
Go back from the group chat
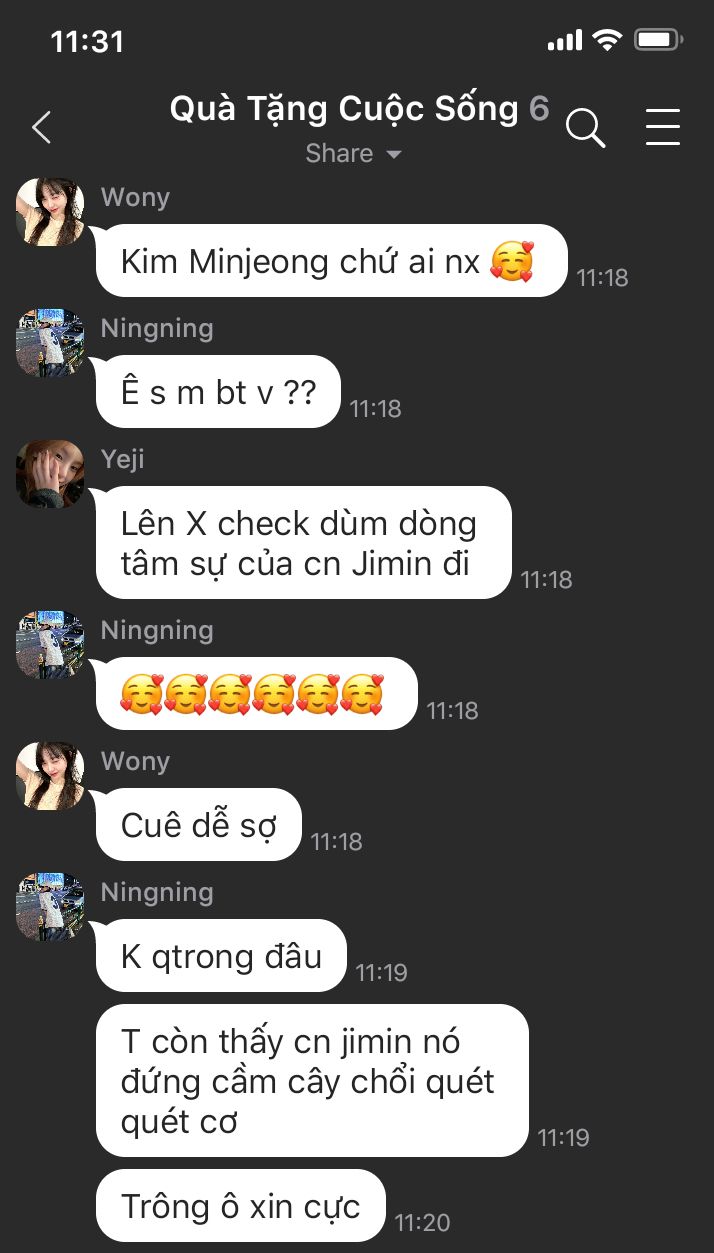pyautogui.click(x=41, y=128)
